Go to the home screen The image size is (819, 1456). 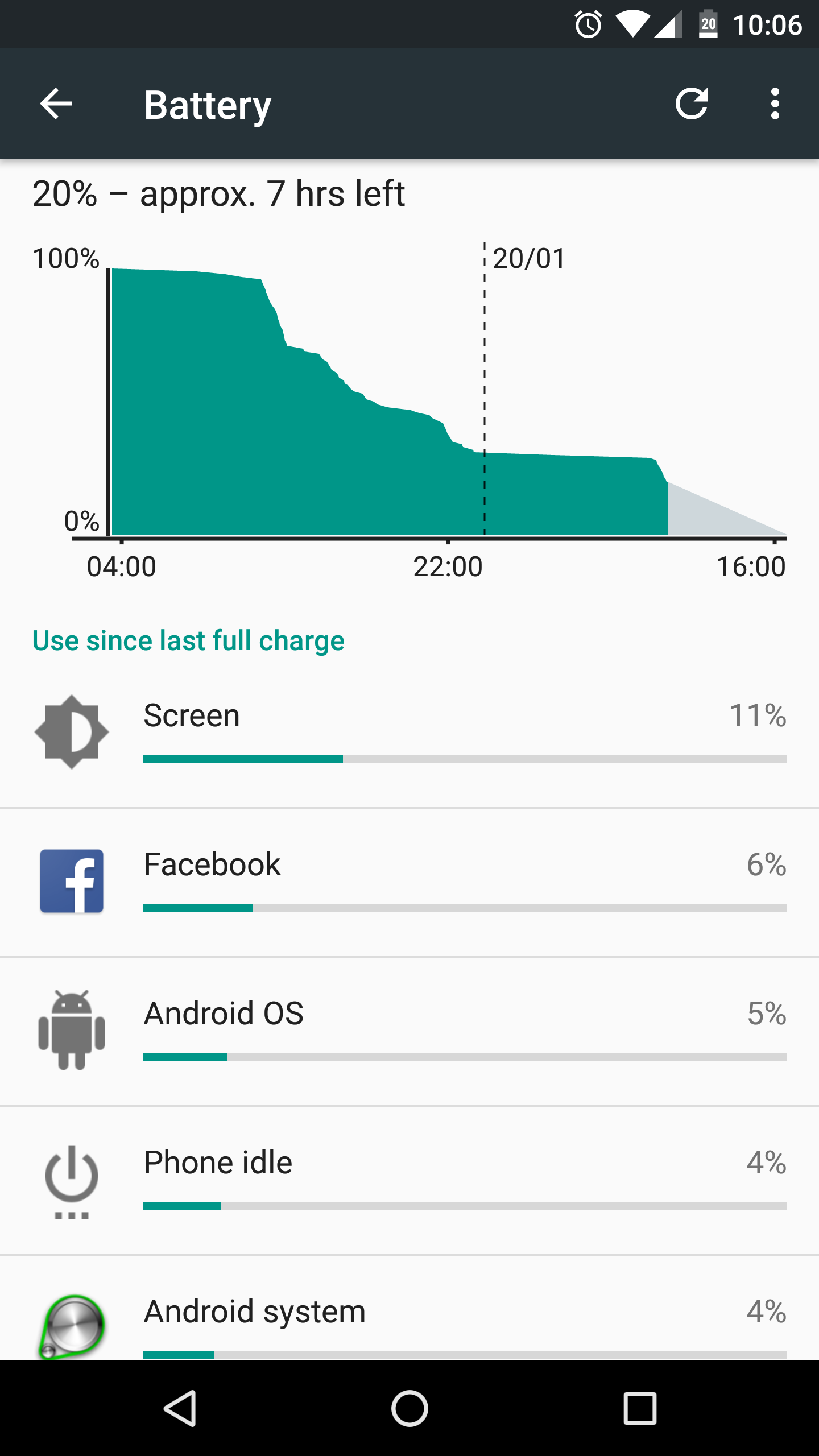(409, 1408)
